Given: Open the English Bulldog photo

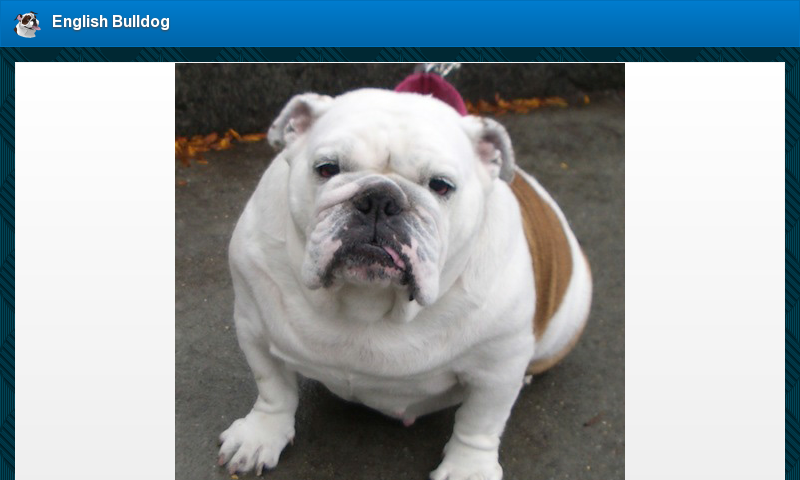Looking at the screenshot, I should click(x=400, y=272).
